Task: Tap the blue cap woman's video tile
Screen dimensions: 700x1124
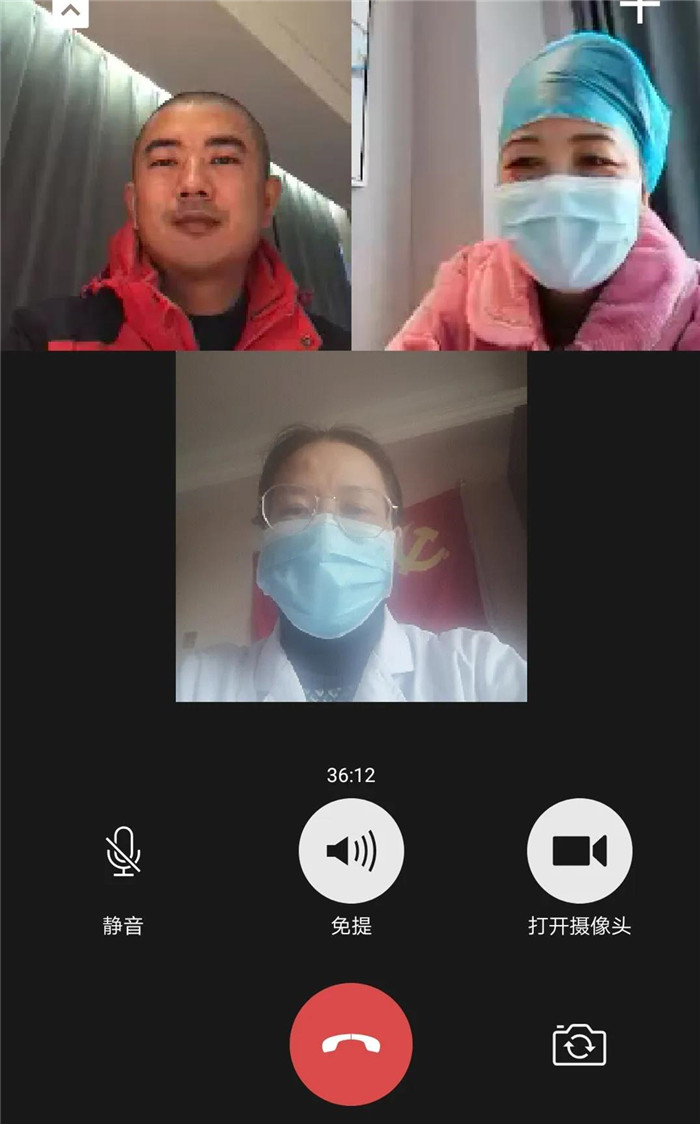Action: [526, 175]
